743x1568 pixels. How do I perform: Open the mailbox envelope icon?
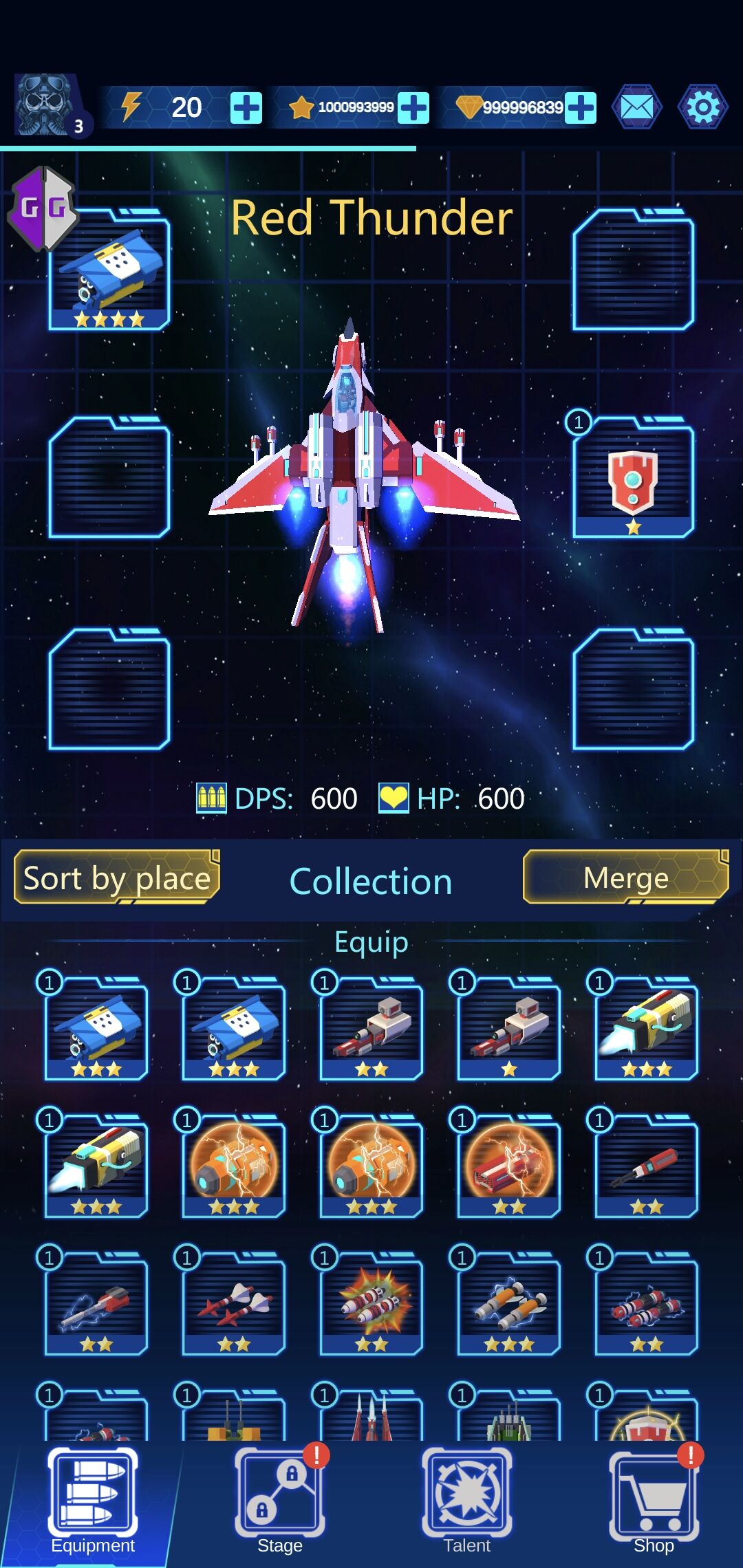click(636, 107)
